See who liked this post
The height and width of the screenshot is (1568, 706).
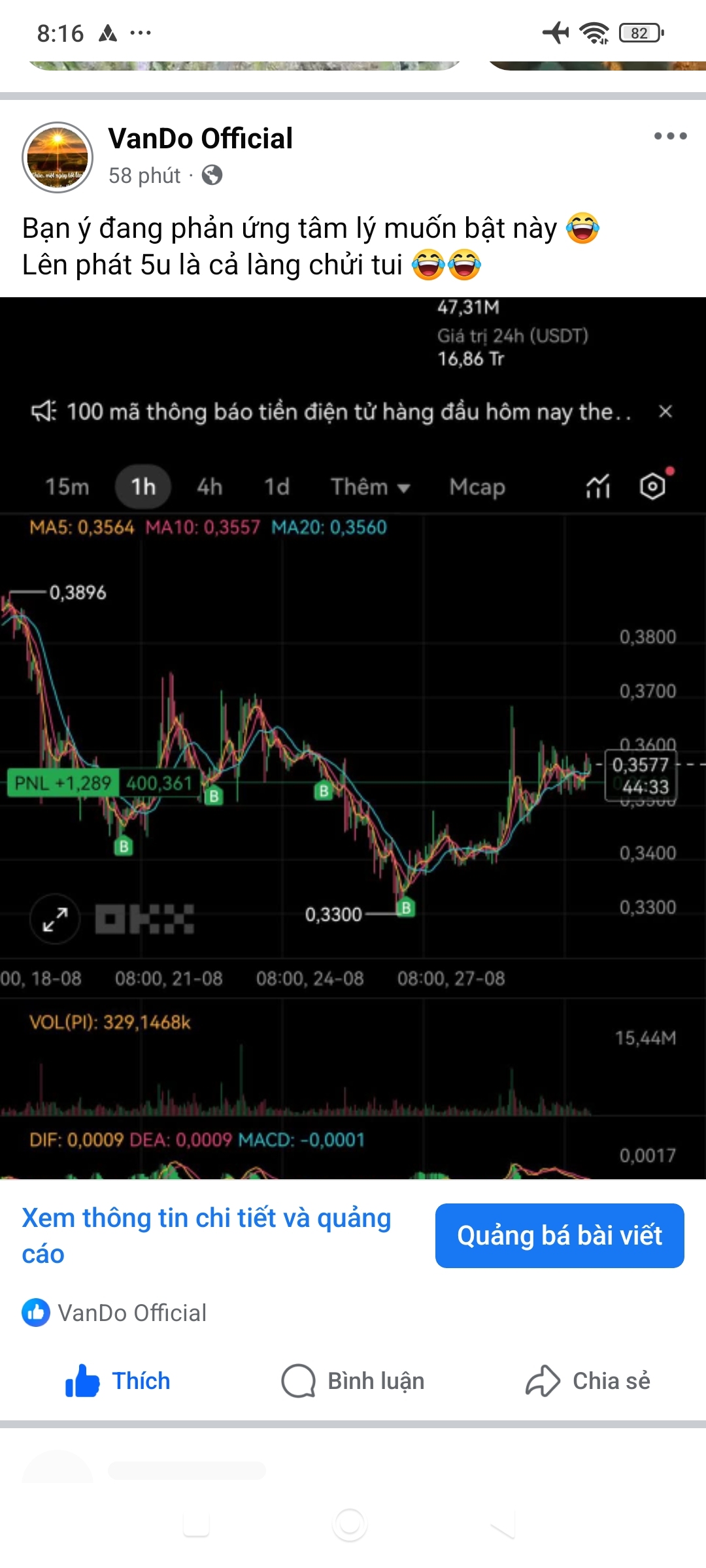[x=114, y=1313]
